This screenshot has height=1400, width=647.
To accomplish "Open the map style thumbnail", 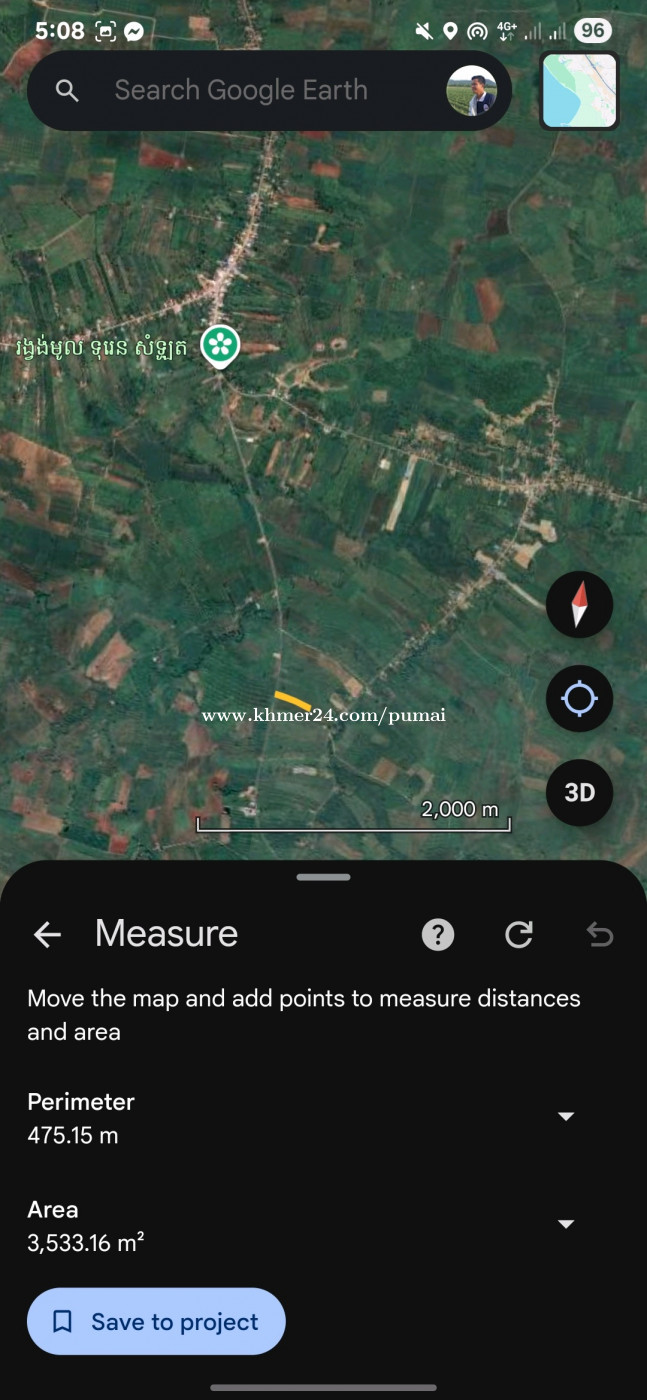I will (580, 91).
